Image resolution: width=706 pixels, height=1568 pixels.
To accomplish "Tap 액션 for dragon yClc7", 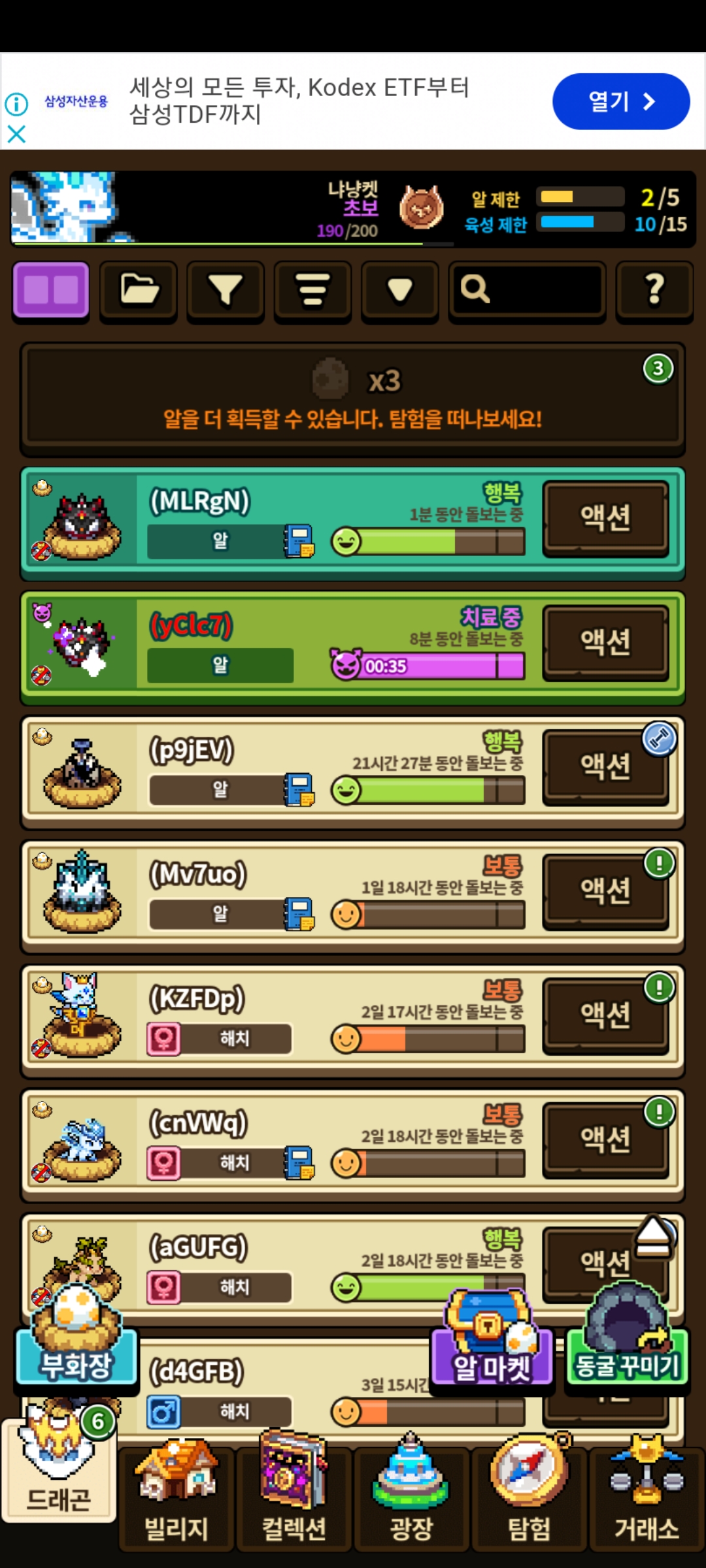I will point(605,642).
